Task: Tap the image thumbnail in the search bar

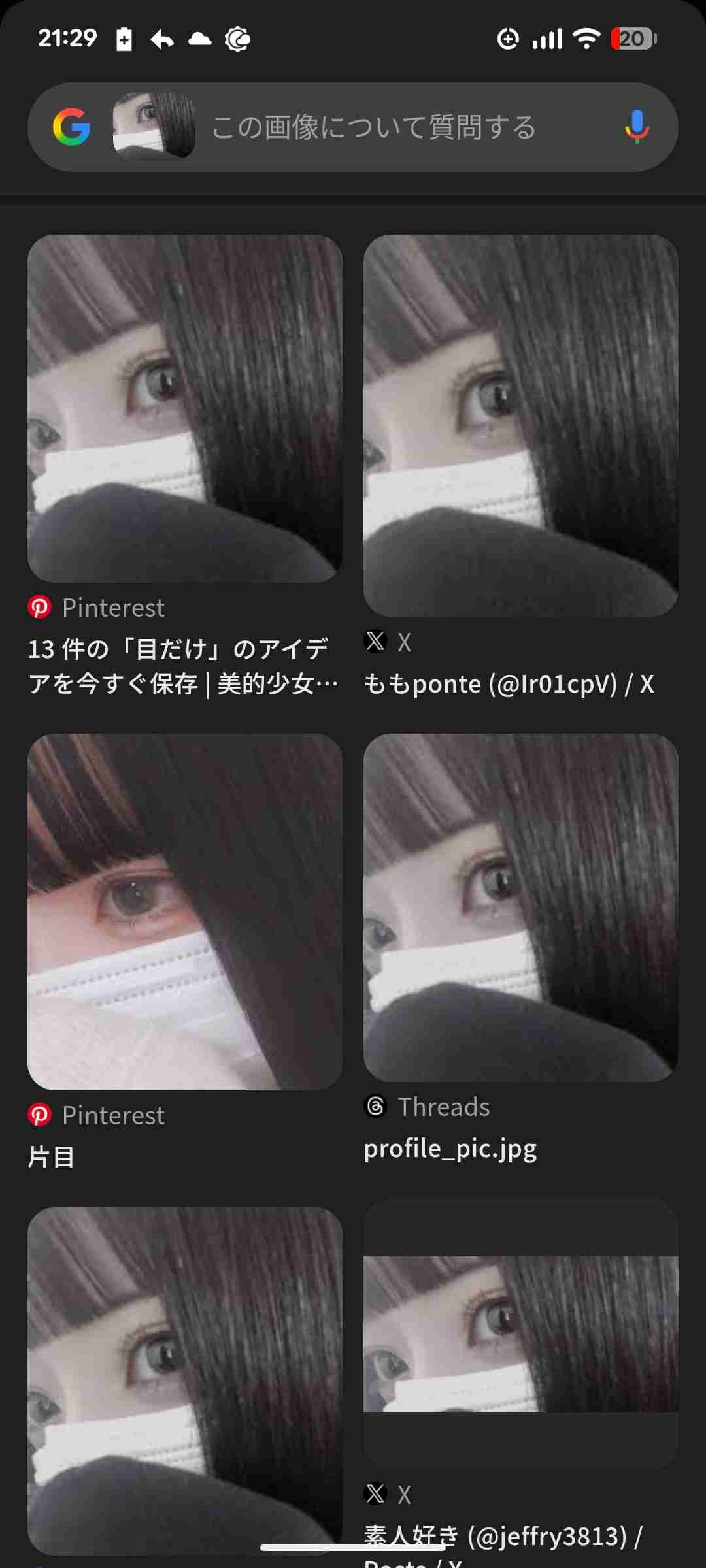Action: pyautogui.click(x=154, y=127)
